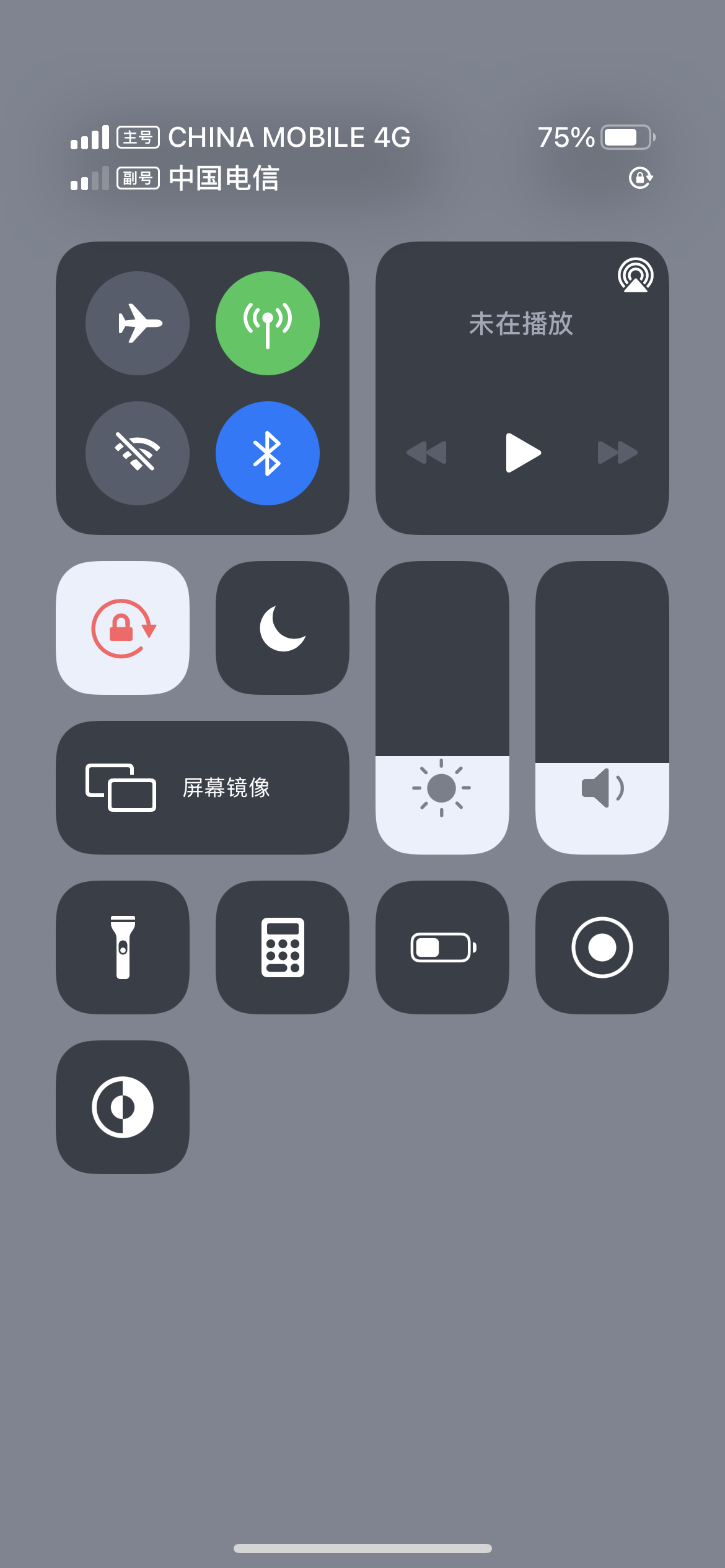Start screen recording
Screen dimensions: 725x1568
coord(602,947)
